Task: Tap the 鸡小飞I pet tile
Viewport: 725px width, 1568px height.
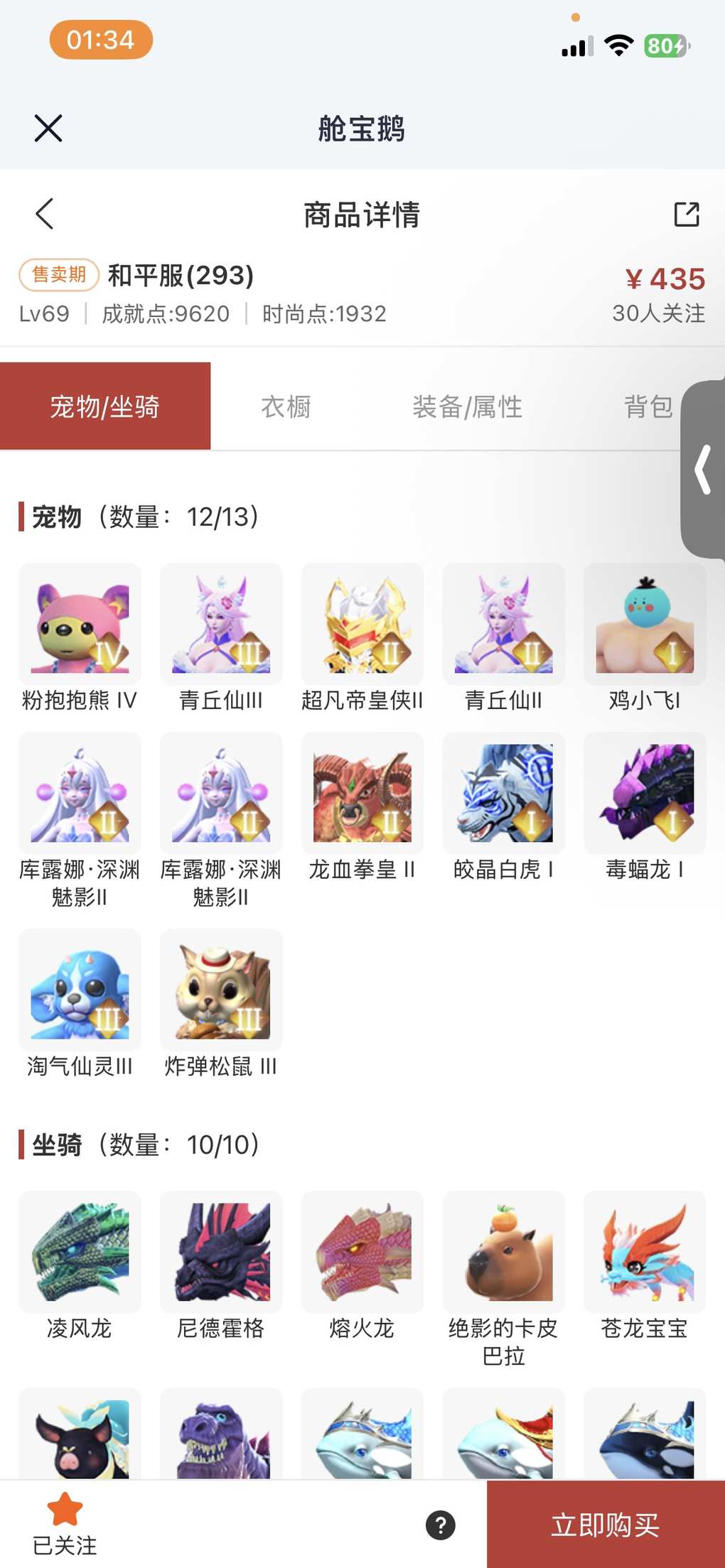Action: (x=644, y=625)
